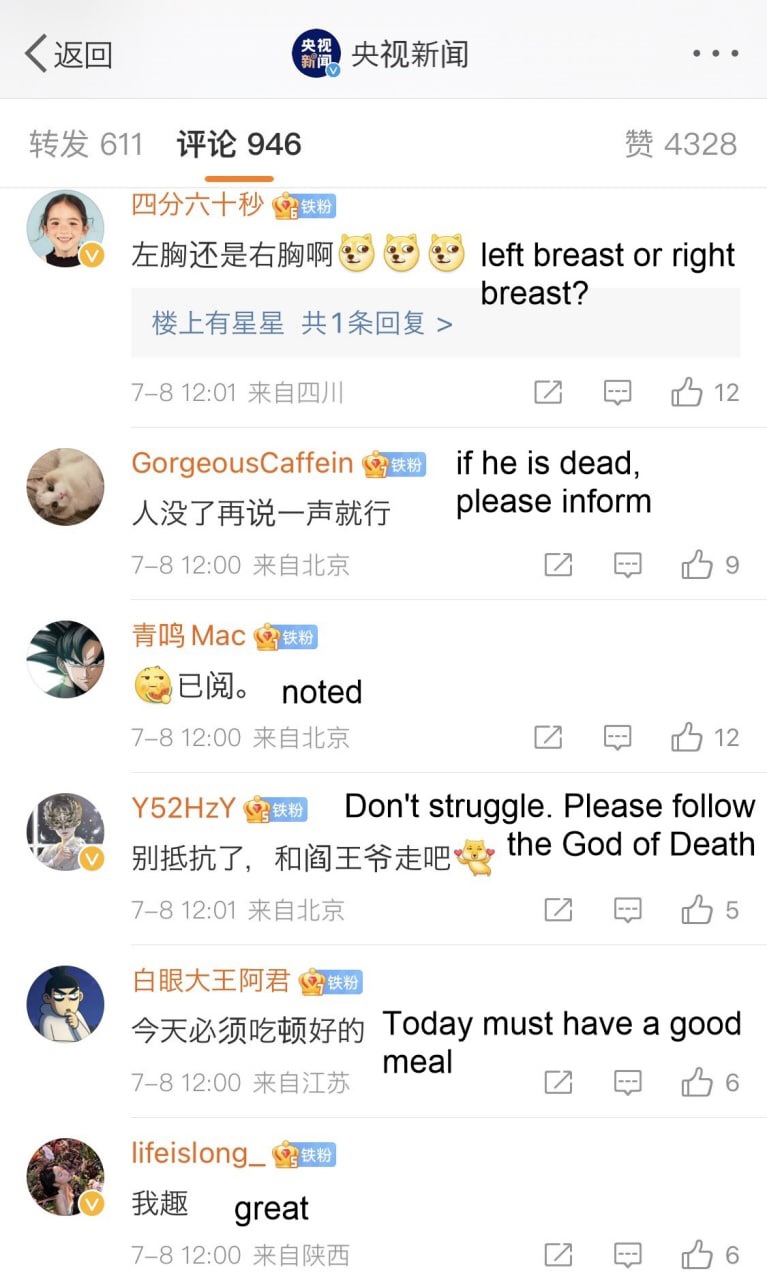767x1280 pixels.
Task: Like the comment by Y52HzY
Action: tap(697, 910)
